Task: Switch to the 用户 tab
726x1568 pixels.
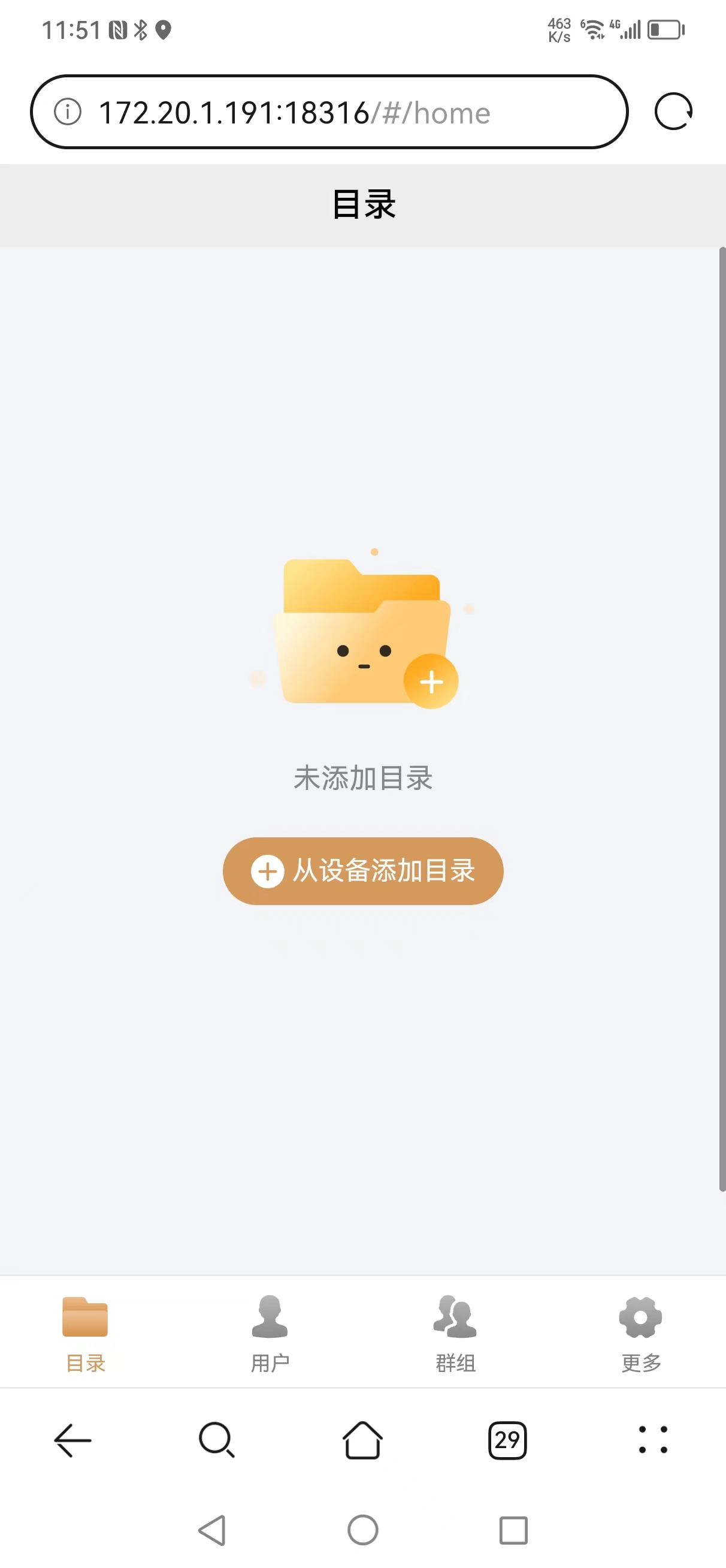Action: coord(270,1333)
